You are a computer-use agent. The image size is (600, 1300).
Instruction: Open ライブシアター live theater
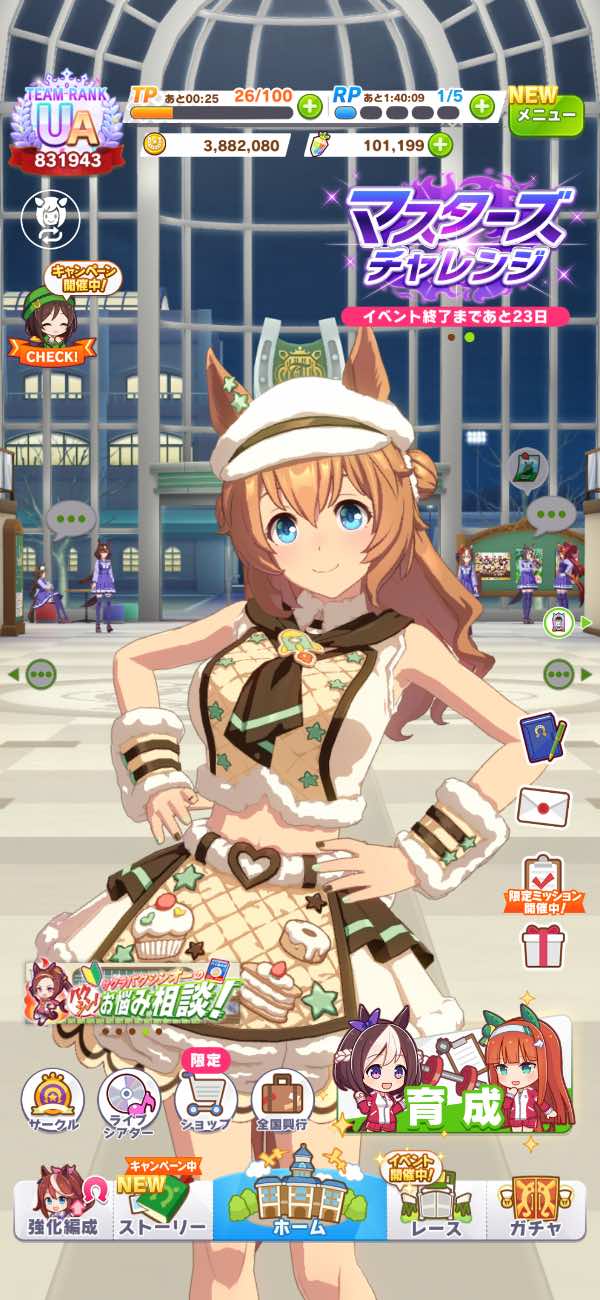pyautogui.click(x=129, y=1100)
